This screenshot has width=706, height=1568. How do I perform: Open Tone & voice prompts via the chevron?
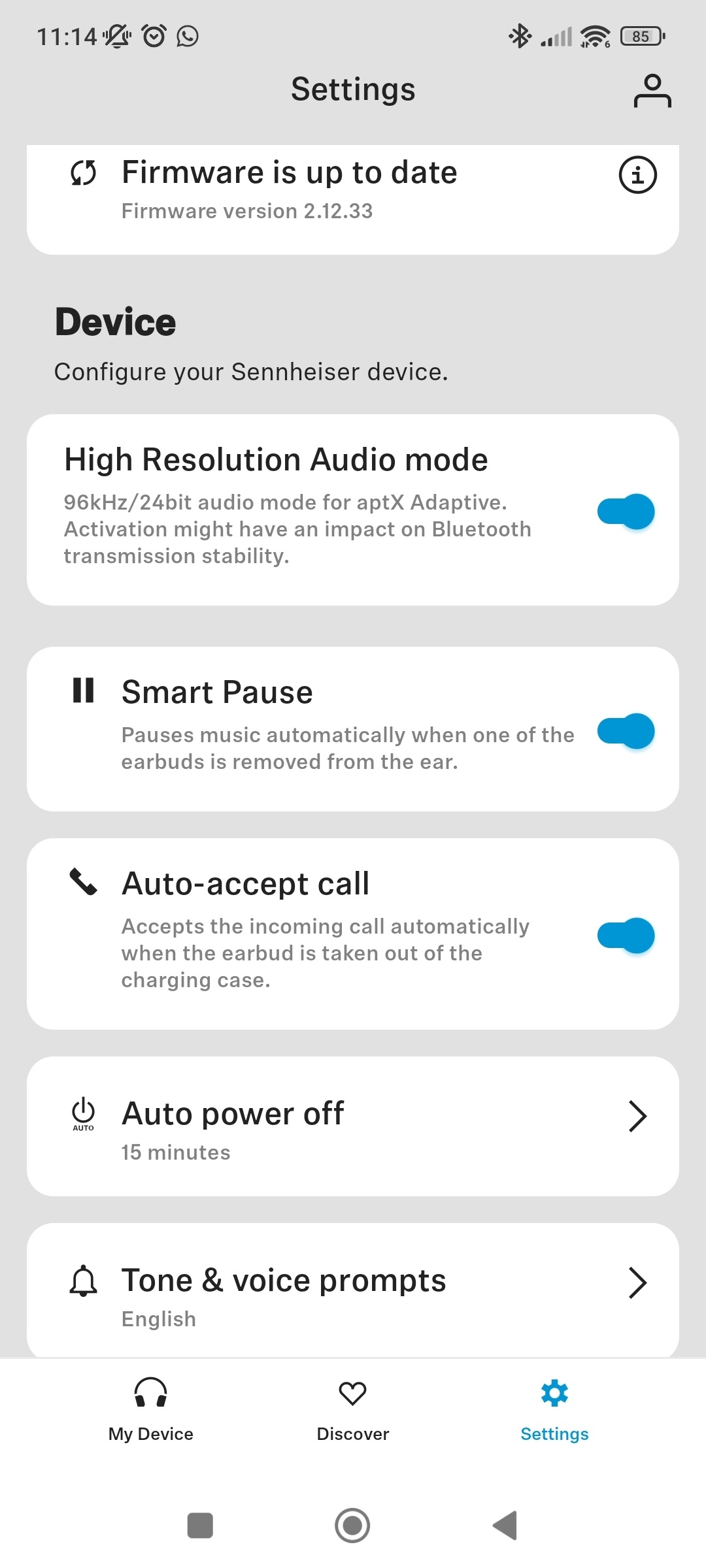[639, 1283]
